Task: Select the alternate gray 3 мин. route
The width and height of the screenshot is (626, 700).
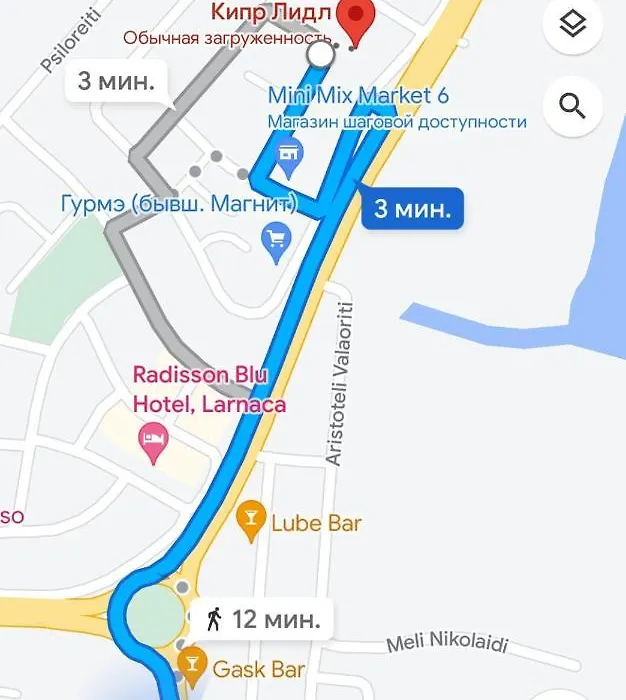Action: coord(116,81)
